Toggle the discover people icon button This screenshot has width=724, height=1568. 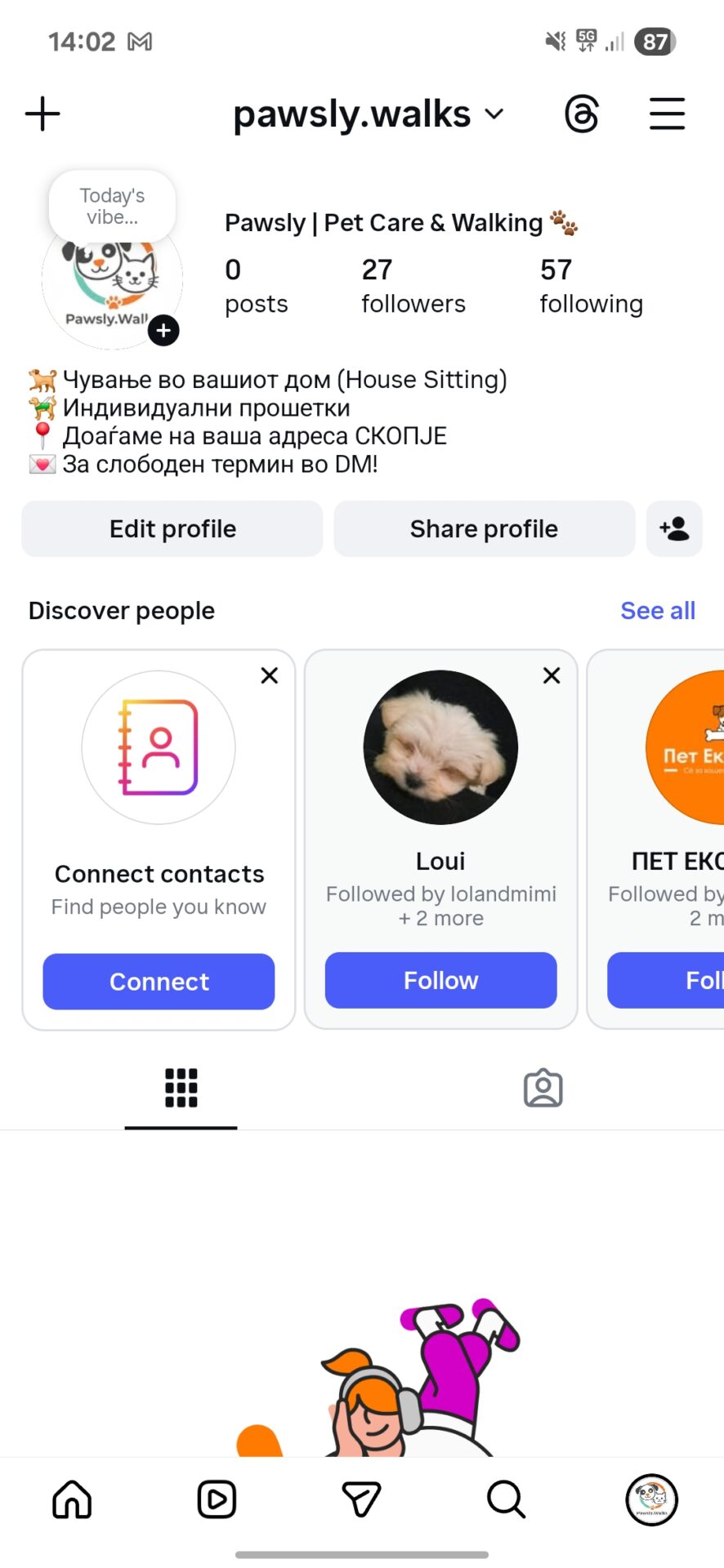pos(674,528)
